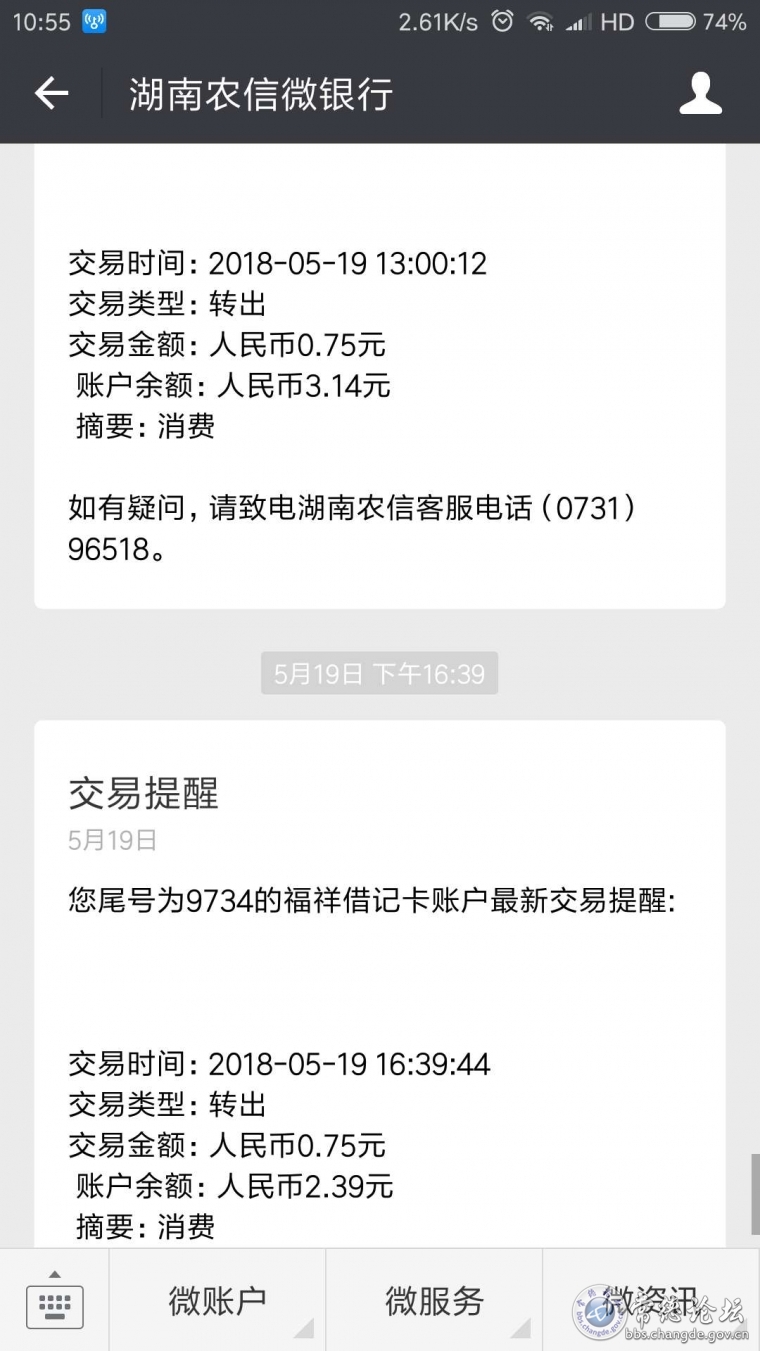760x1351 pixels.
Task: Open the account profile icon
Action: (x=700, y=94)
